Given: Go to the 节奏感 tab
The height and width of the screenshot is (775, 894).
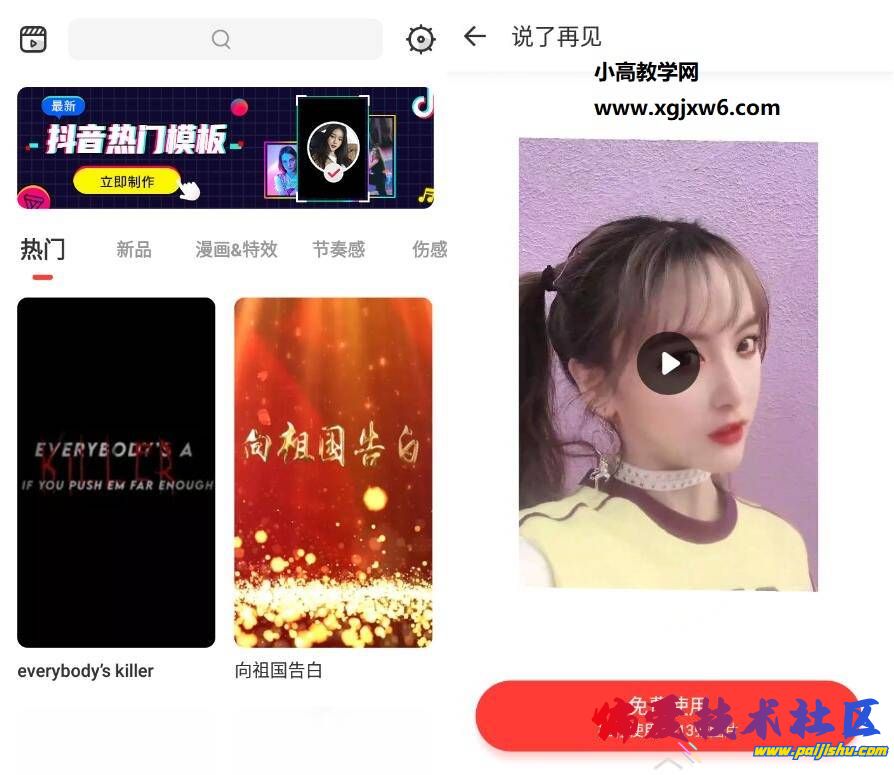Looking at the screenshot, I should pyautogui.click(x=339, y=250).
